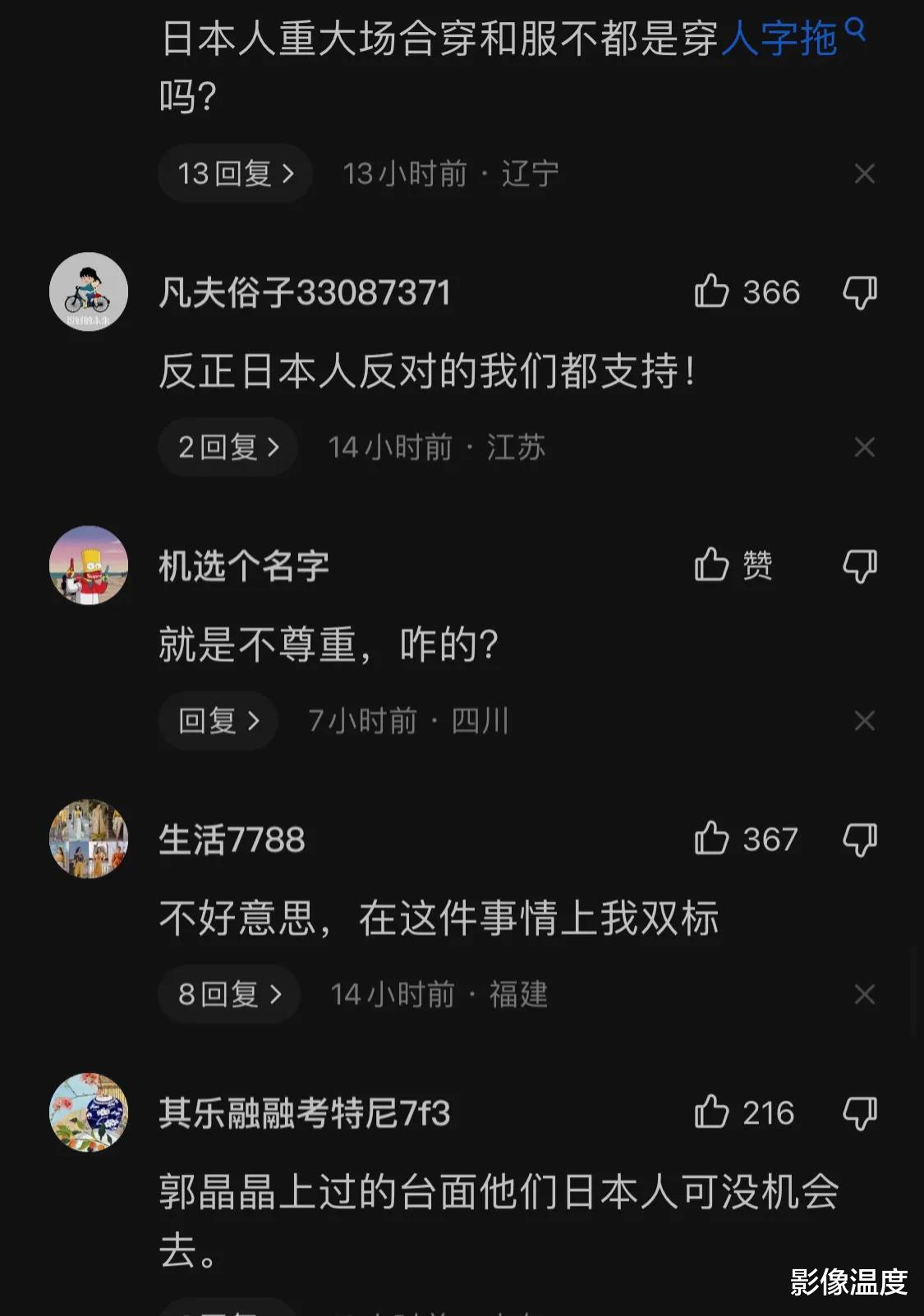Expand 2 replies under 凡夫俗子33087371's comment
This screenshot has height=1316, width=924.
click(228, 447)
